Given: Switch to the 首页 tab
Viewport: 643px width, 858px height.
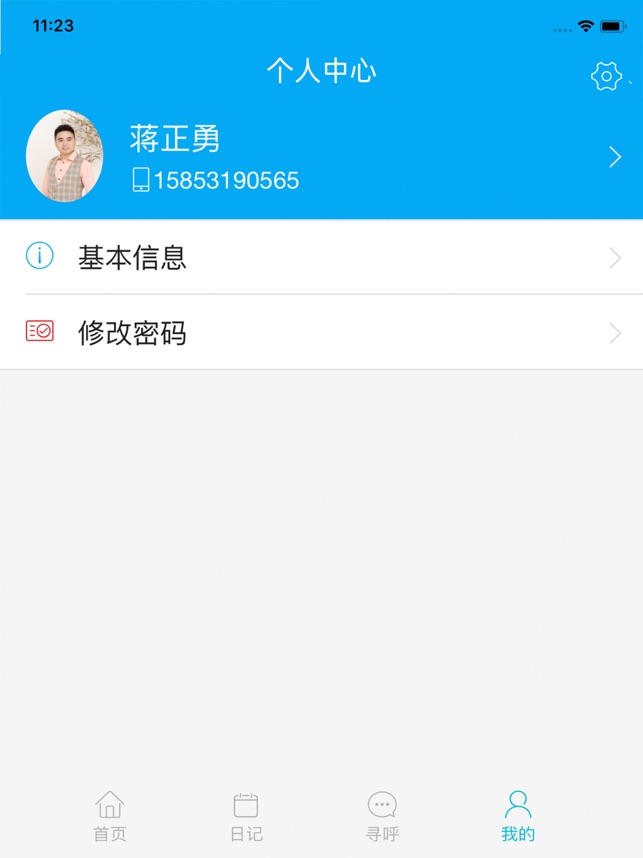Looking at the screenshot, I should (110, 816).
